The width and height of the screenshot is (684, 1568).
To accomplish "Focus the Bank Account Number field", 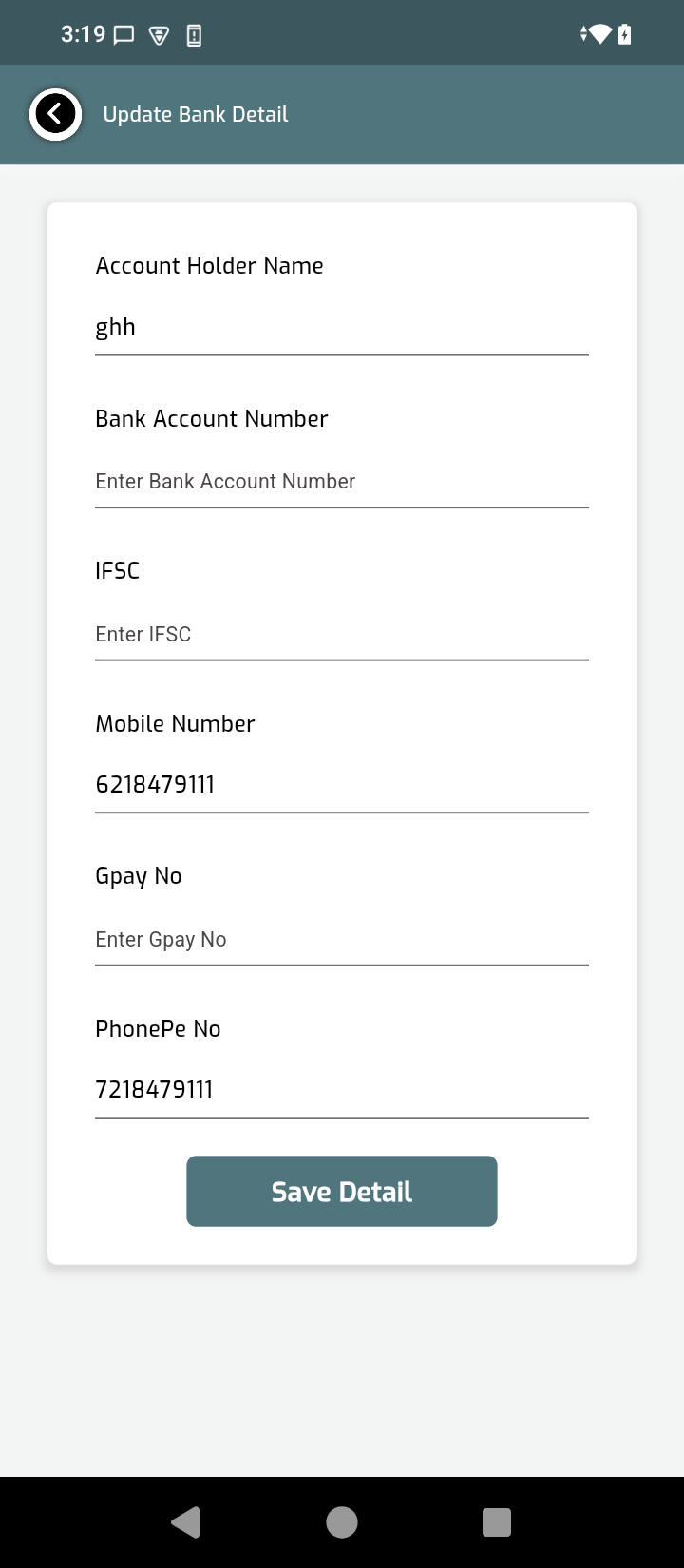I will 341,481.
